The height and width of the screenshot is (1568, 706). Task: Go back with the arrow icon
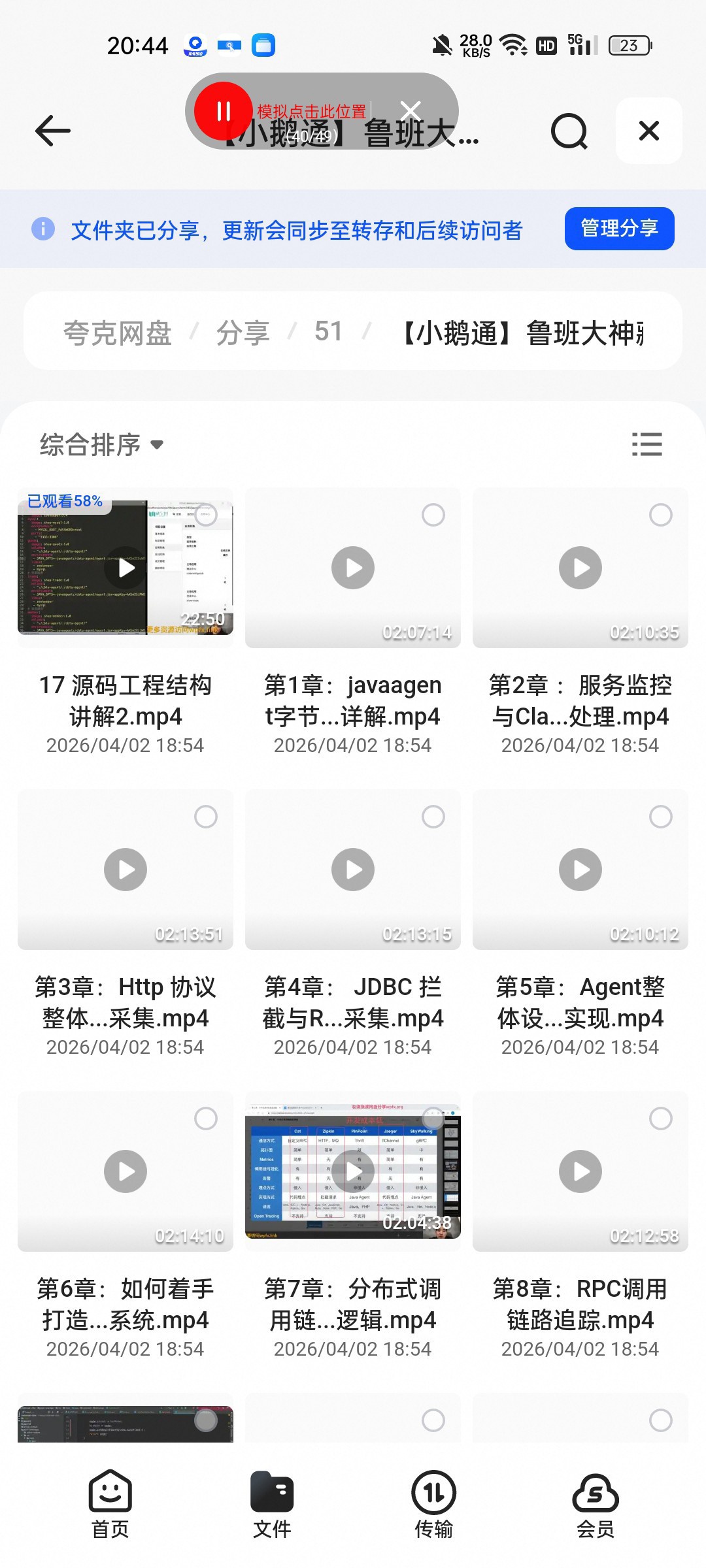(53, 131)
